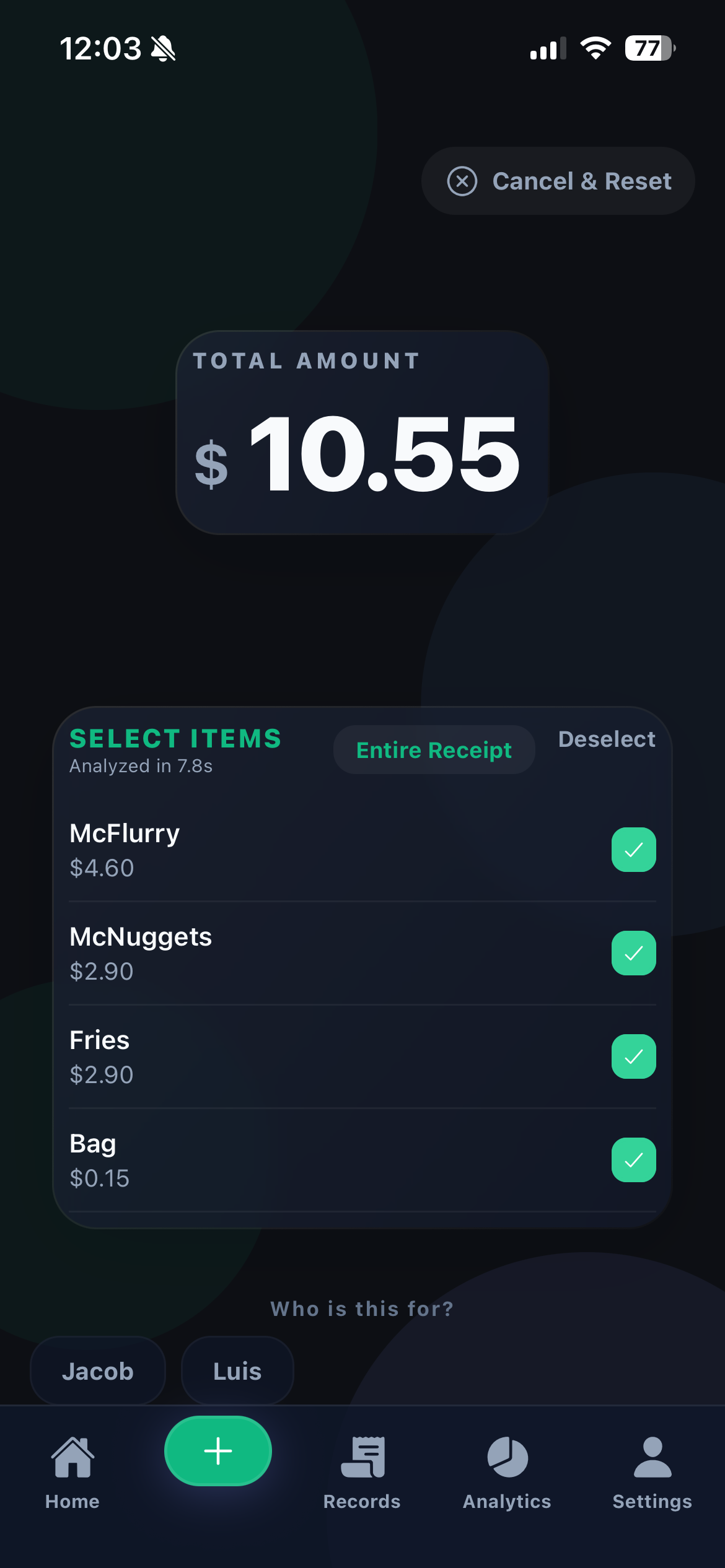Assign the bill to Jacob
This screenshot has height=1568, width=725.
[x=97, y=1370]
